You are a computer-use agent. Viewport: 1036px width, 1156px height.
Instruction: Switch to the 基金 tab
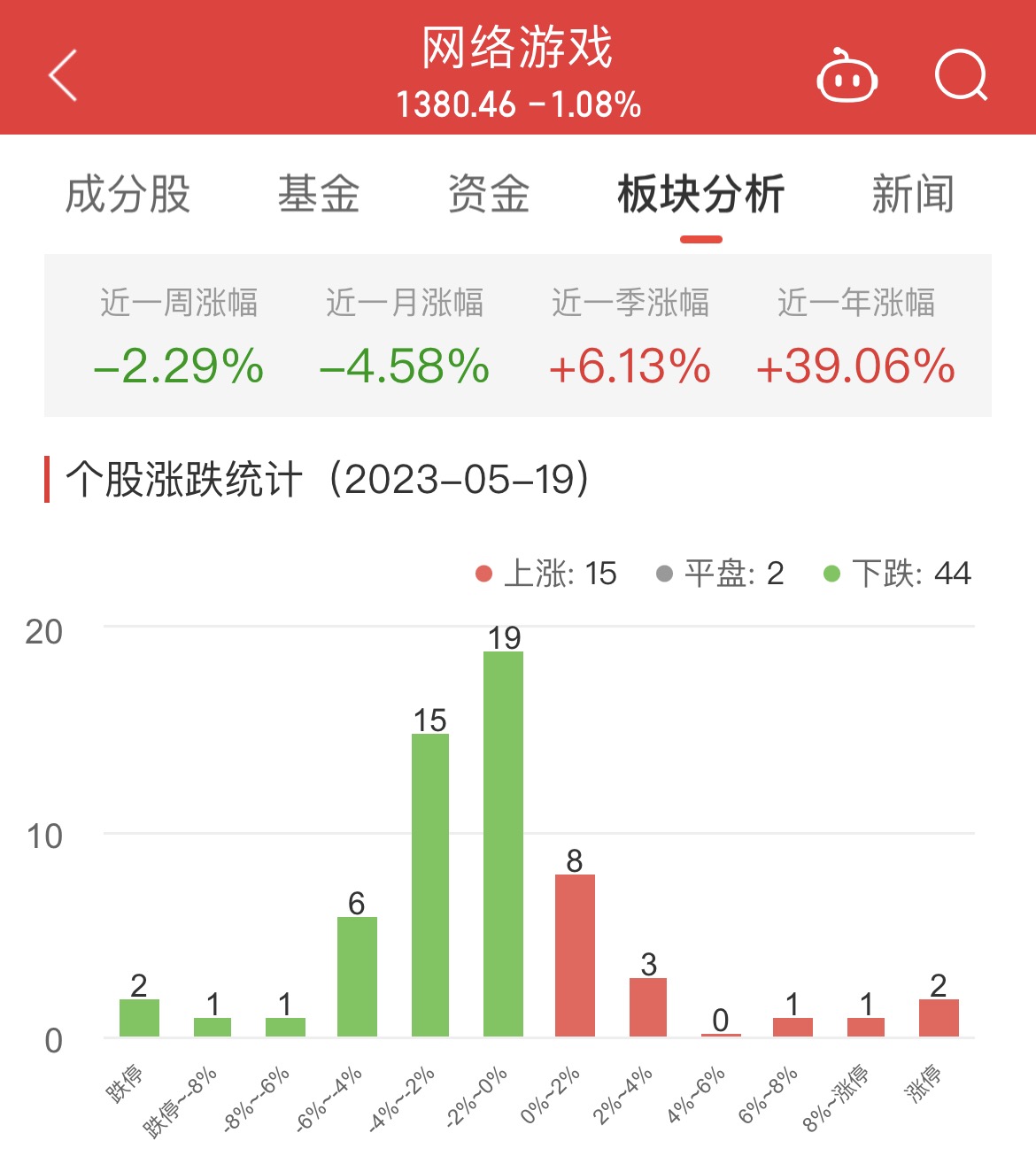tap(318, 194)
